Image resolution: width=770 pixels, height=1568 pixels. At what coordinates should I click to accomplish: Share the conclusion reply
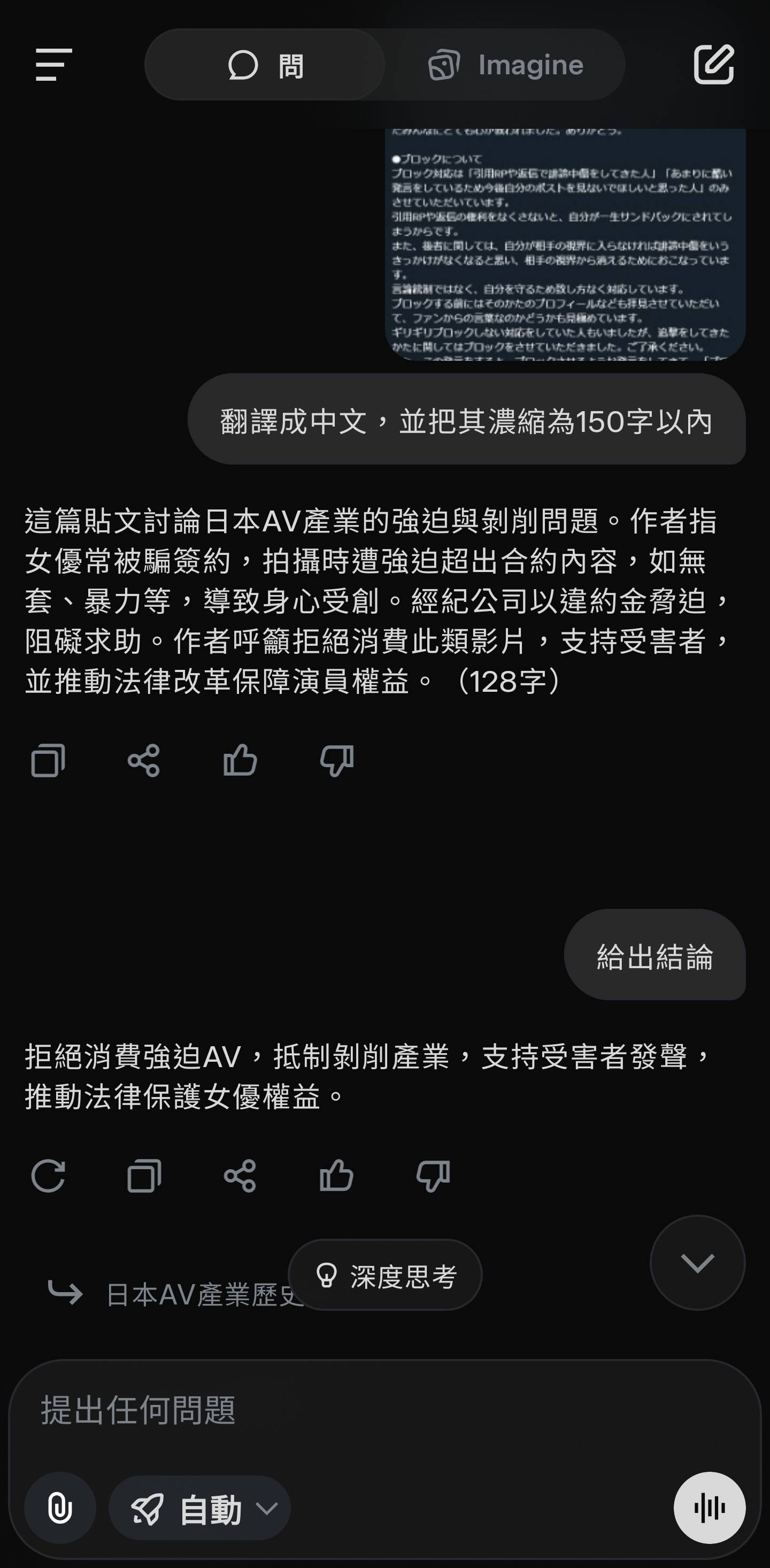point(240,1176)
